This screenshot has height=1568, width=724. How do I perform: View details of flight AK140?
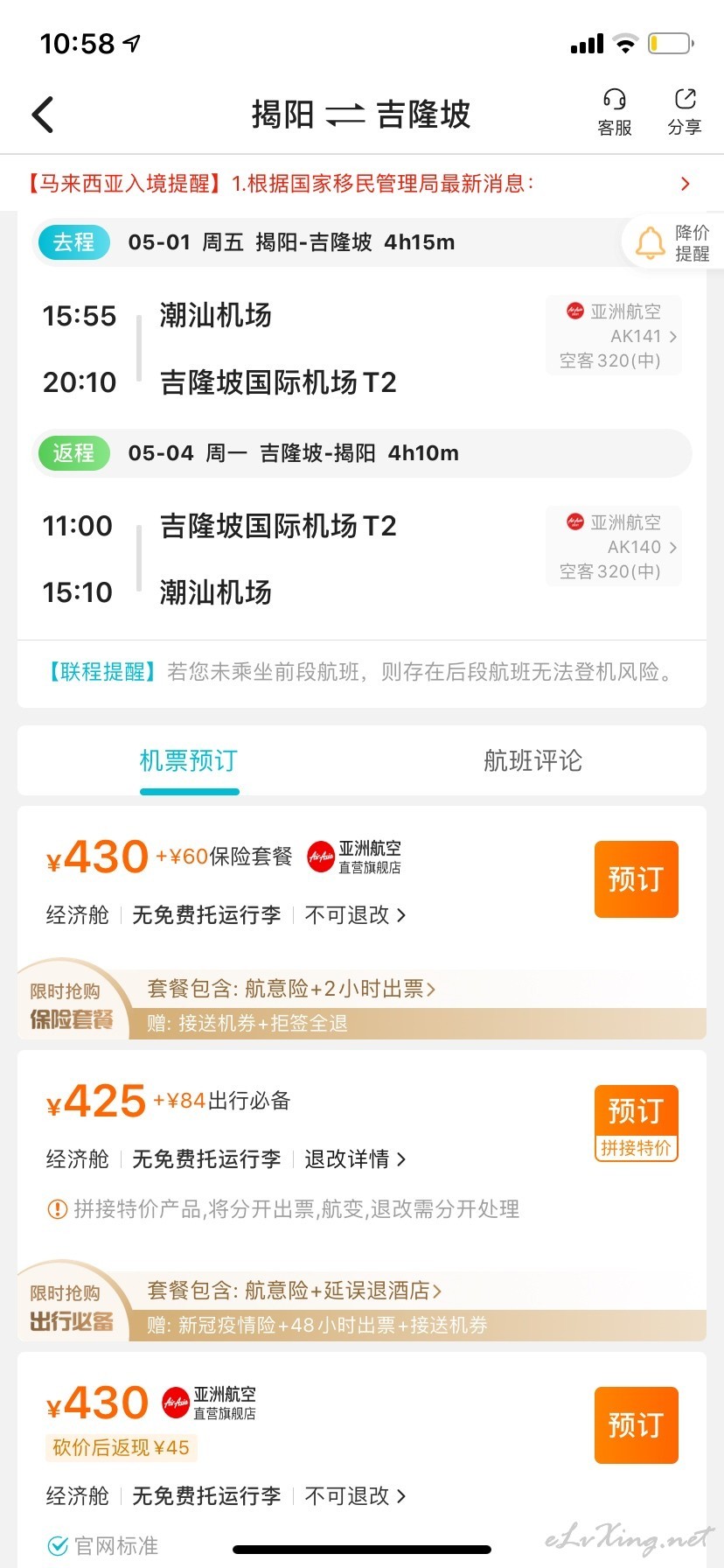[613, 547]
